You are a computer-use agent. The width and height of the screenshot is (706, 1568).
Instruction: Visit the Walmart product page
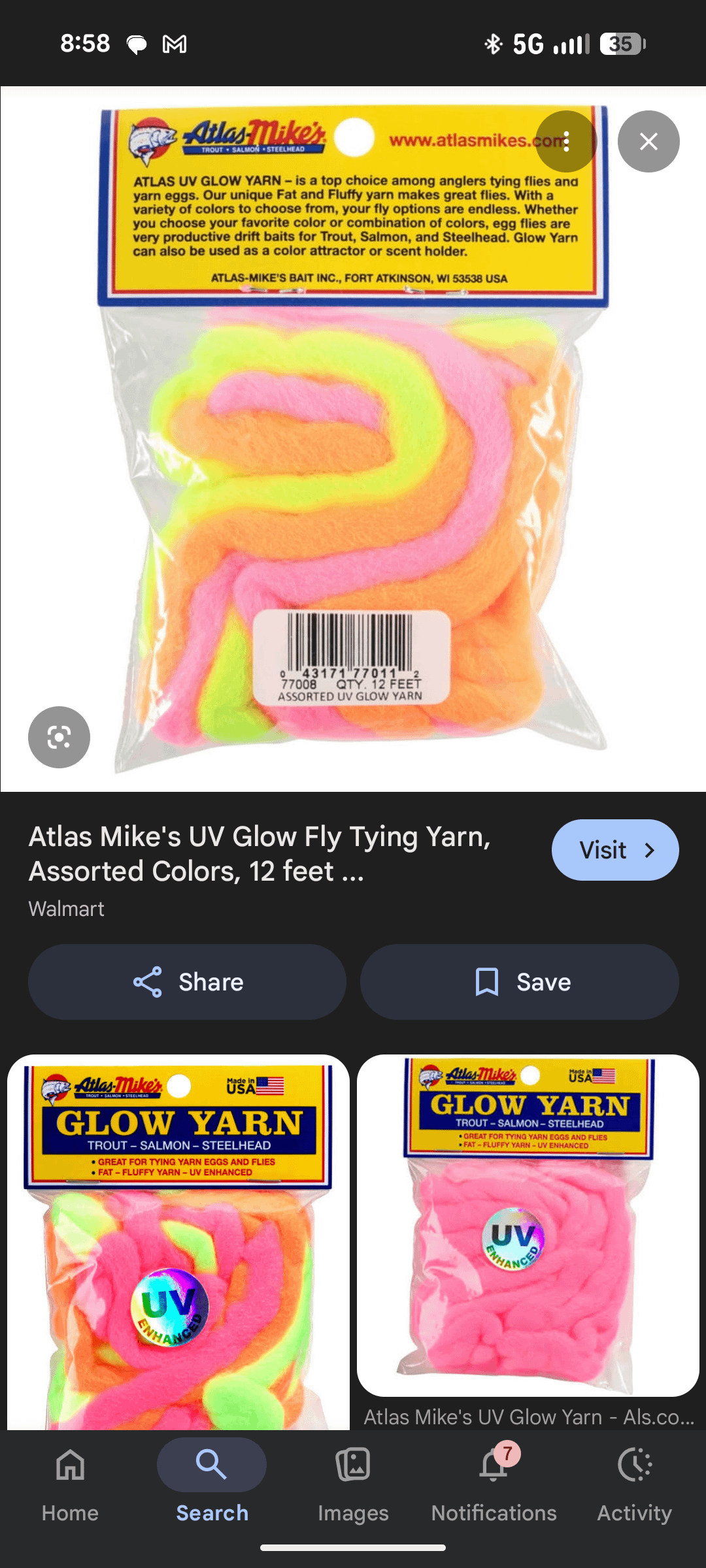[614, 850]
